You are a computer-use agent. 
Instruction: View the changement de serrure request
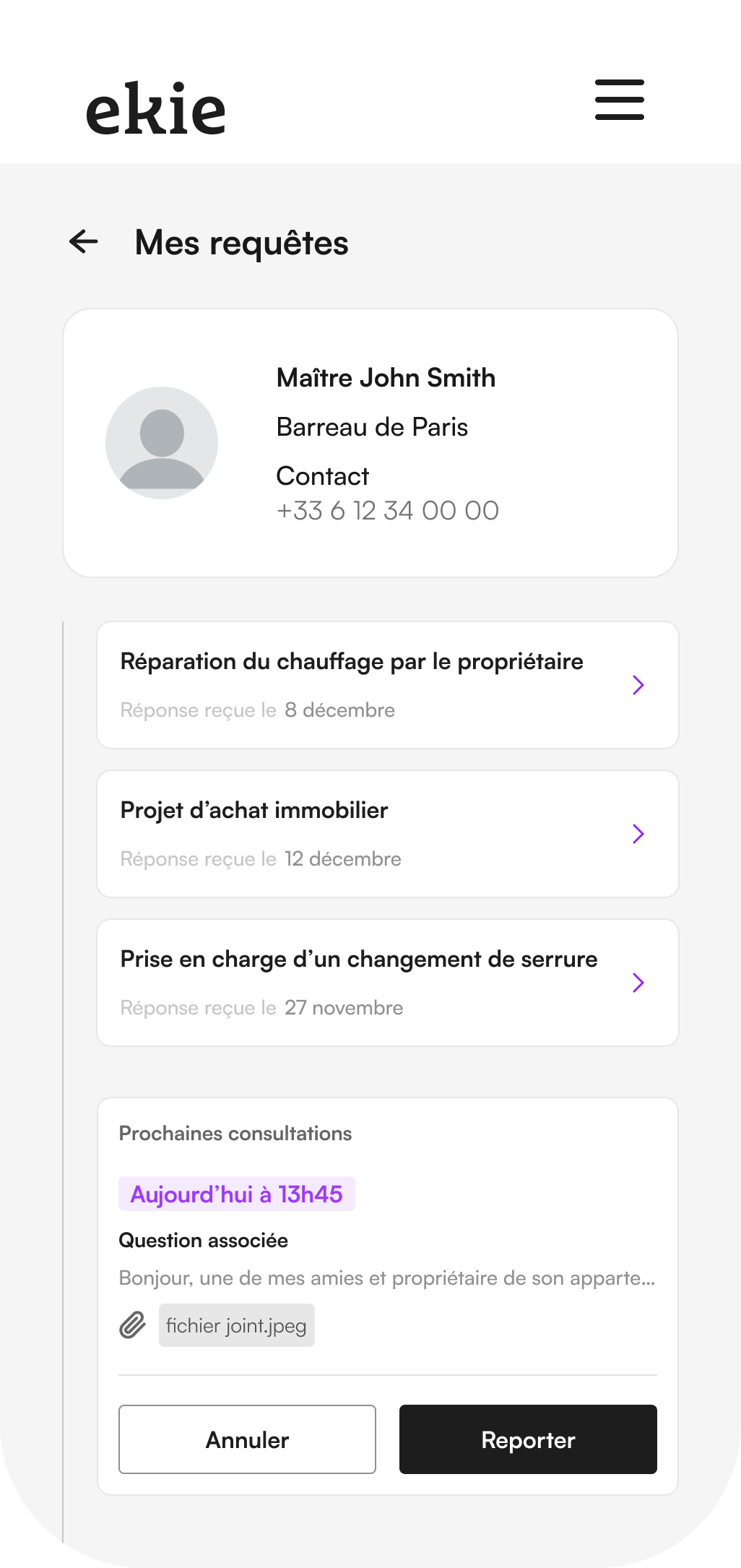[388, 983]
